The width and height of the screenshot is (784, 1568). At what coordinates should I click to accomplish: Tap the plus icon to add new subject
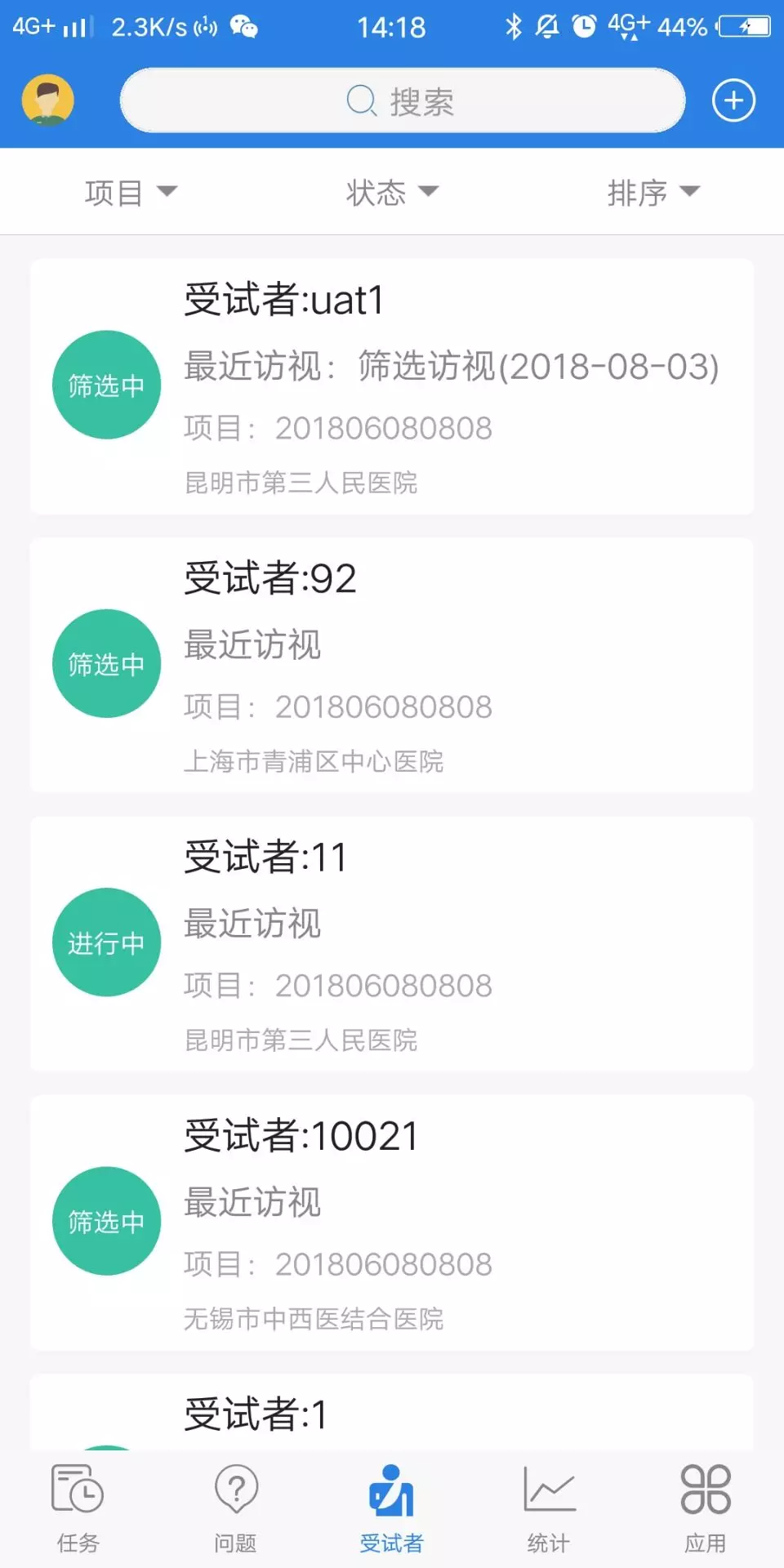733,99
